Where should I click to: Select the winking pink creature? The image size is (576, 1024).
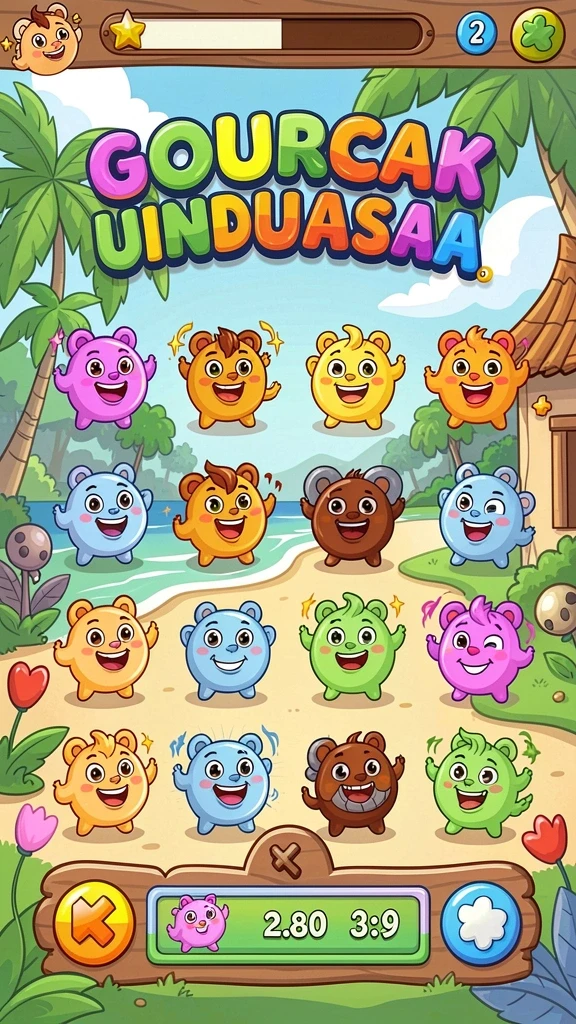pyautogui.click(x=479, y=648)
